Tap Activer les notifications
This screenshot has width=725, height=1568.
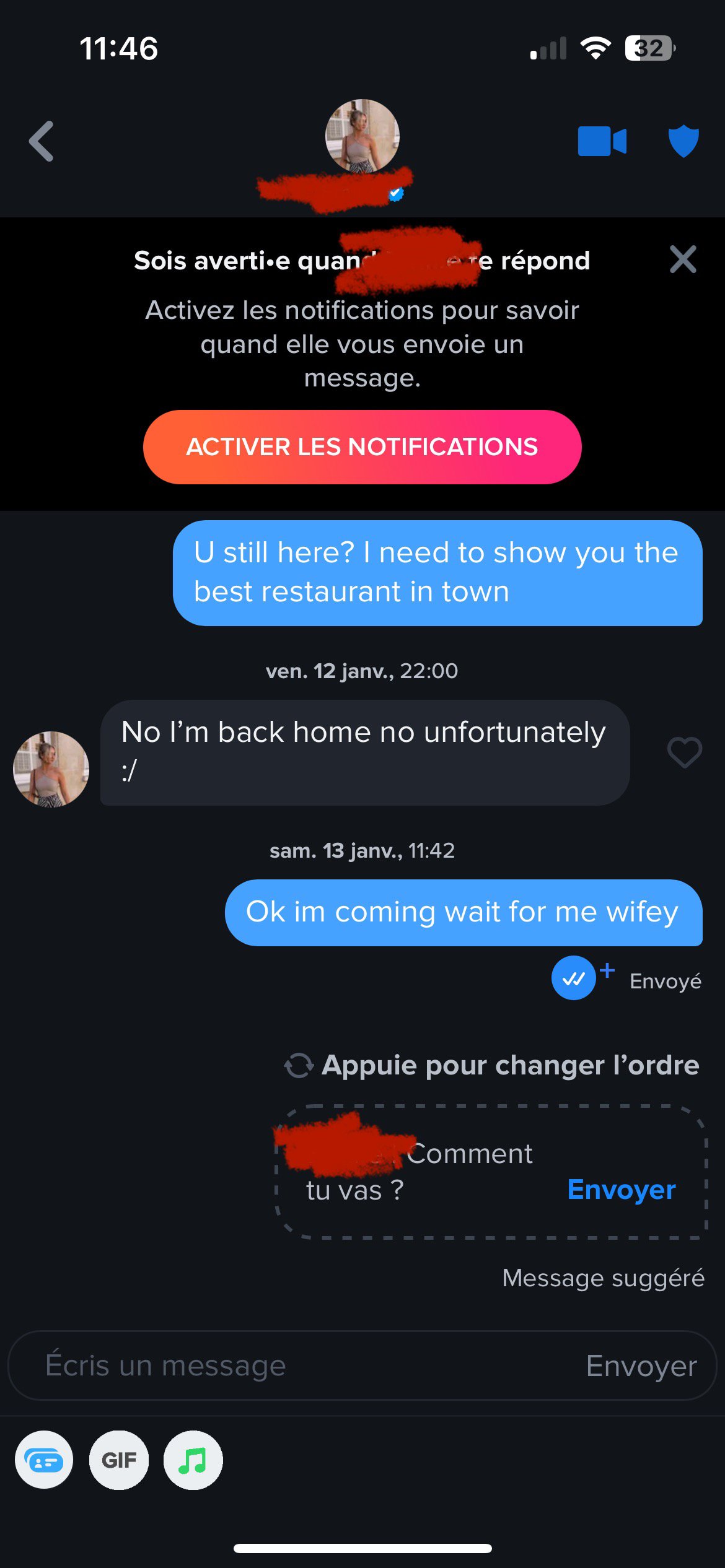click(362, 447)
